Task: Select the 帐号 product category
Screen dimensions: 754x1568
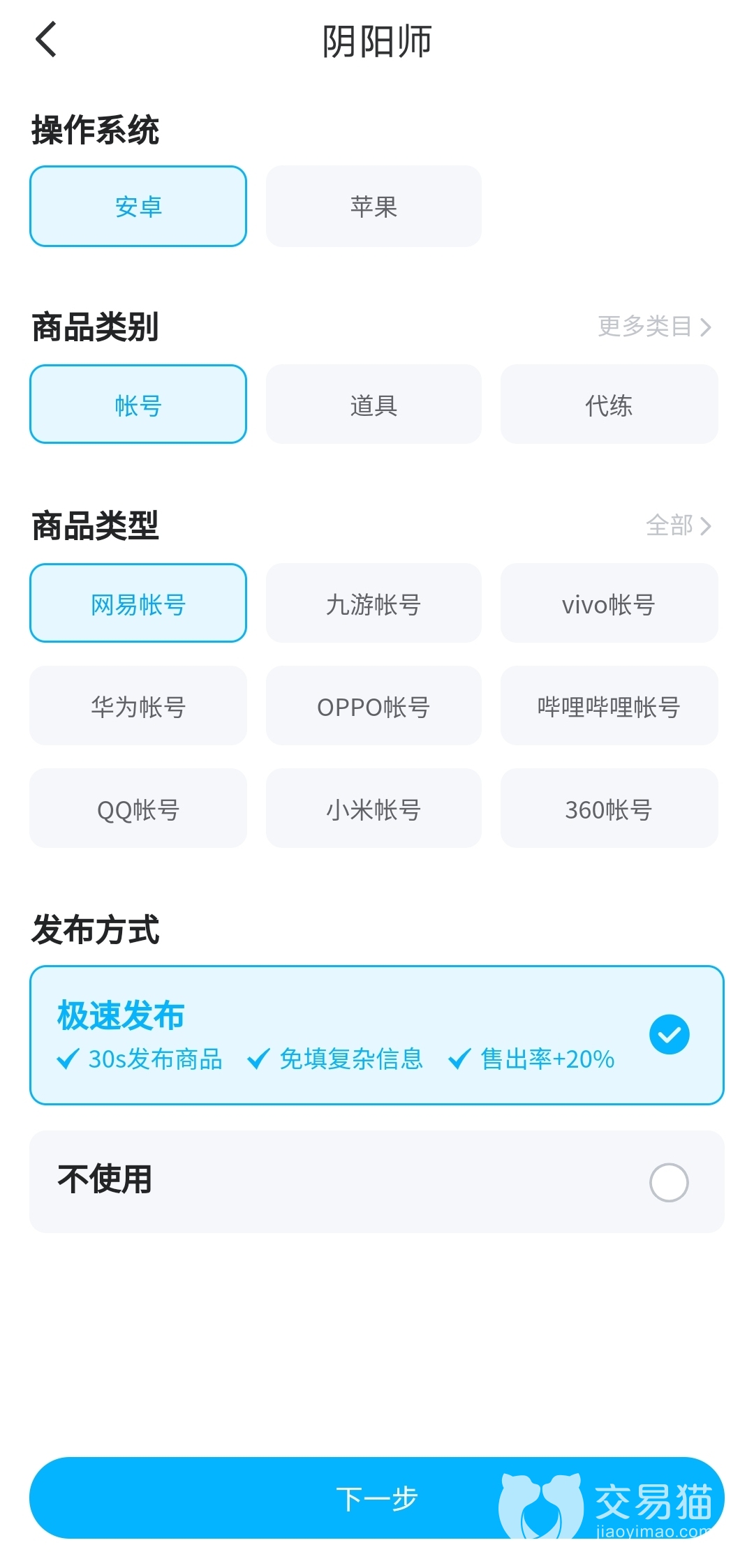Action: [x=138, y=405]
